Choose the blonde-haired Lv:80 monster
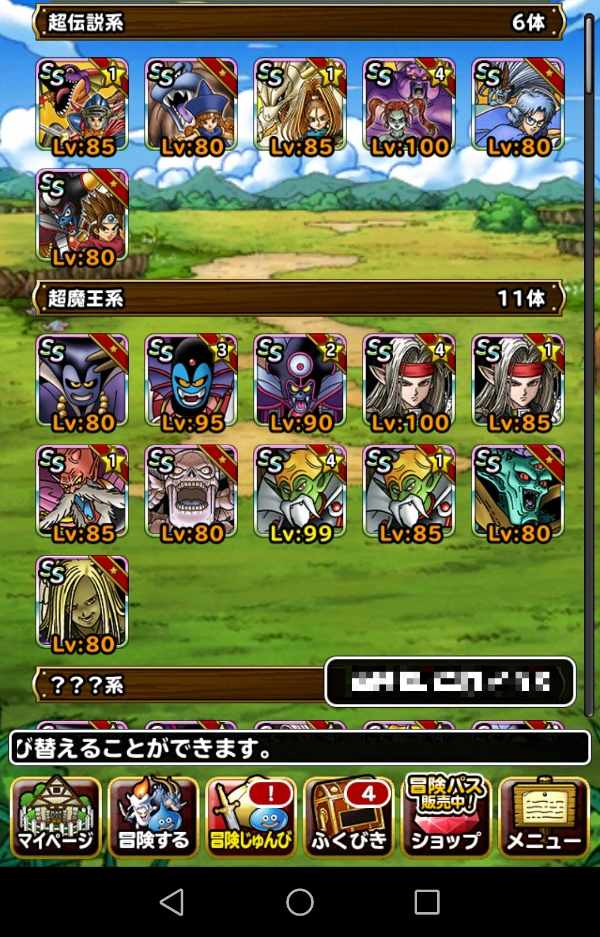This screenshot has height=937, width=600. 82,602
